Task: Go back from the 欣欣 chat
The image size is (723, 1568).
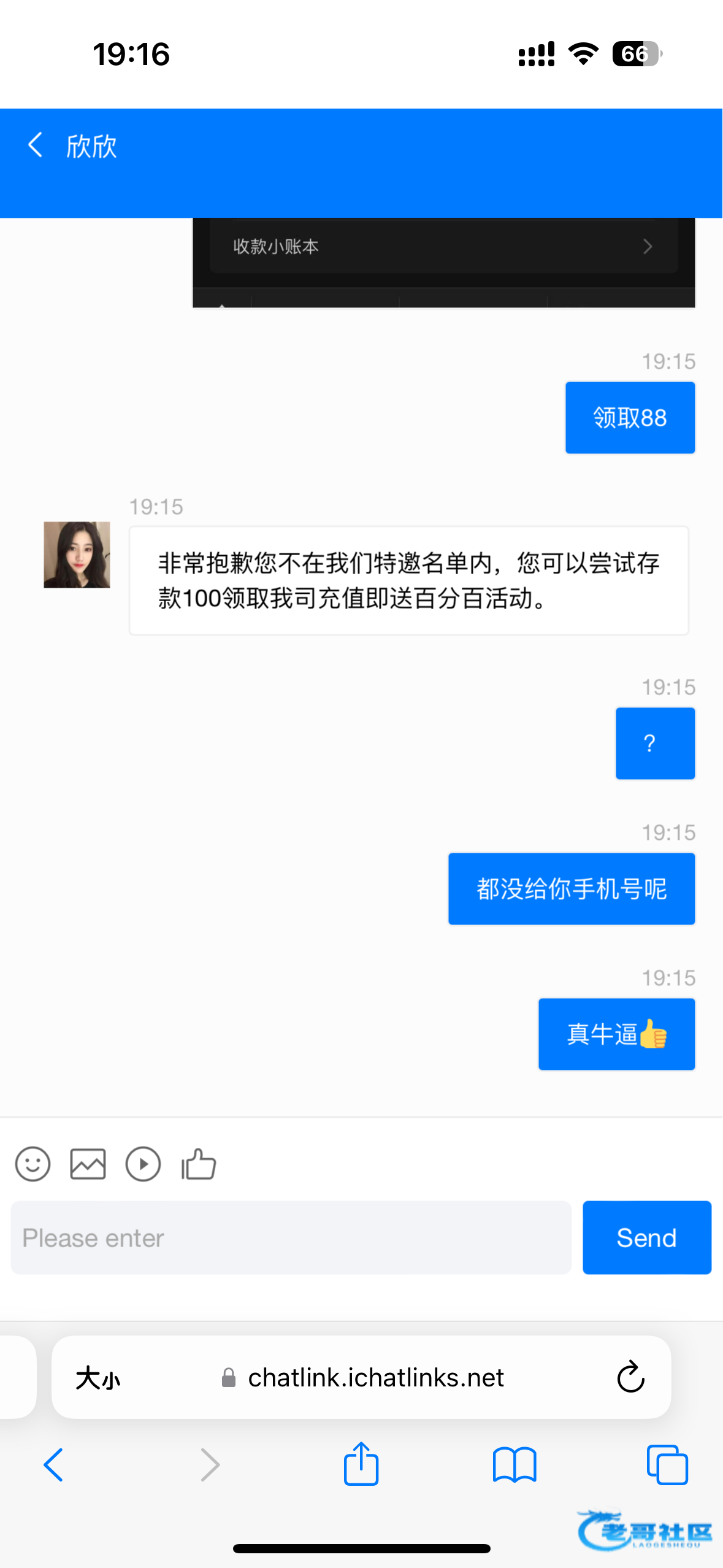Action: (x=36, y=146)
